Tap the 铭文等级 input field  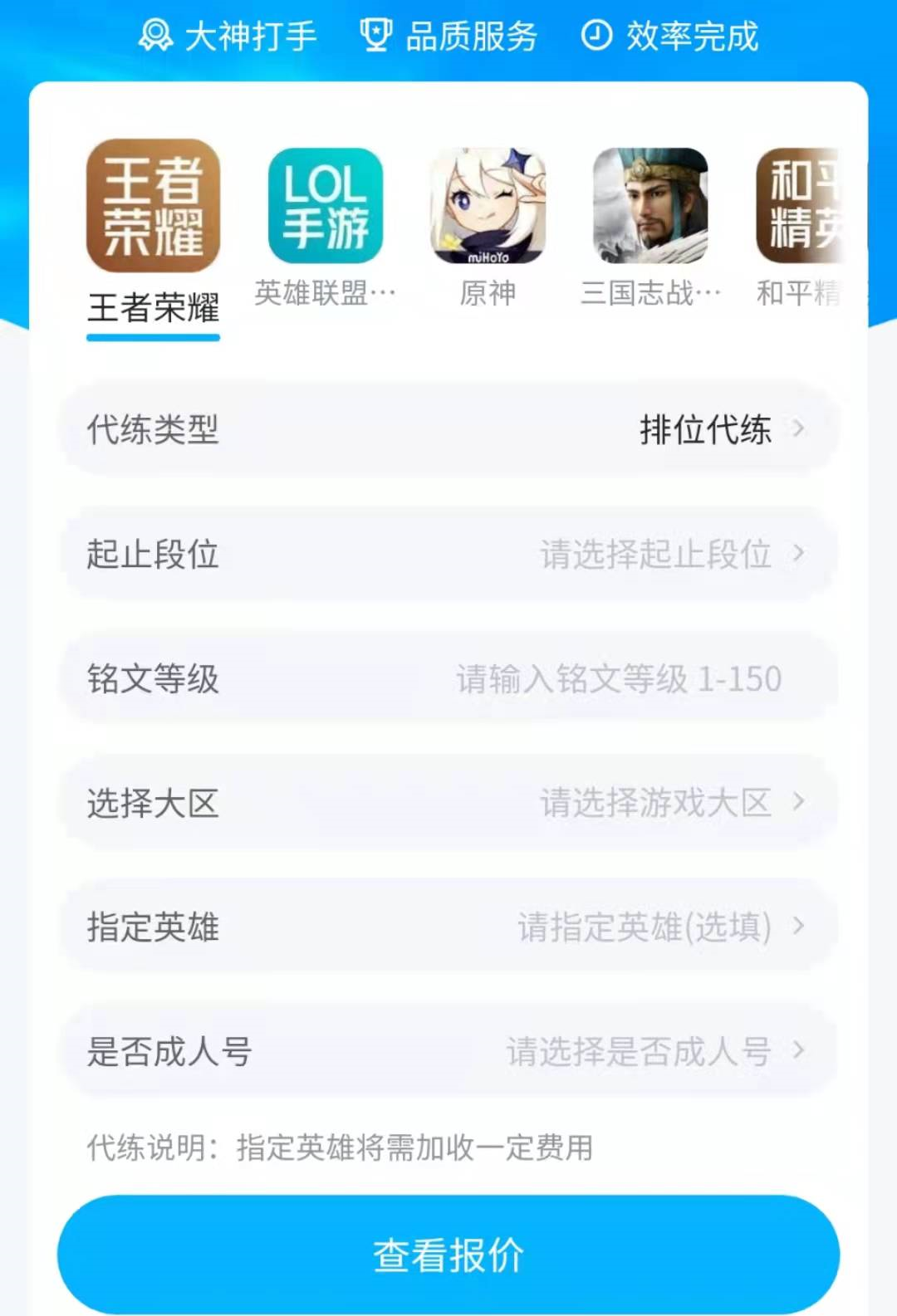point(618,678)
